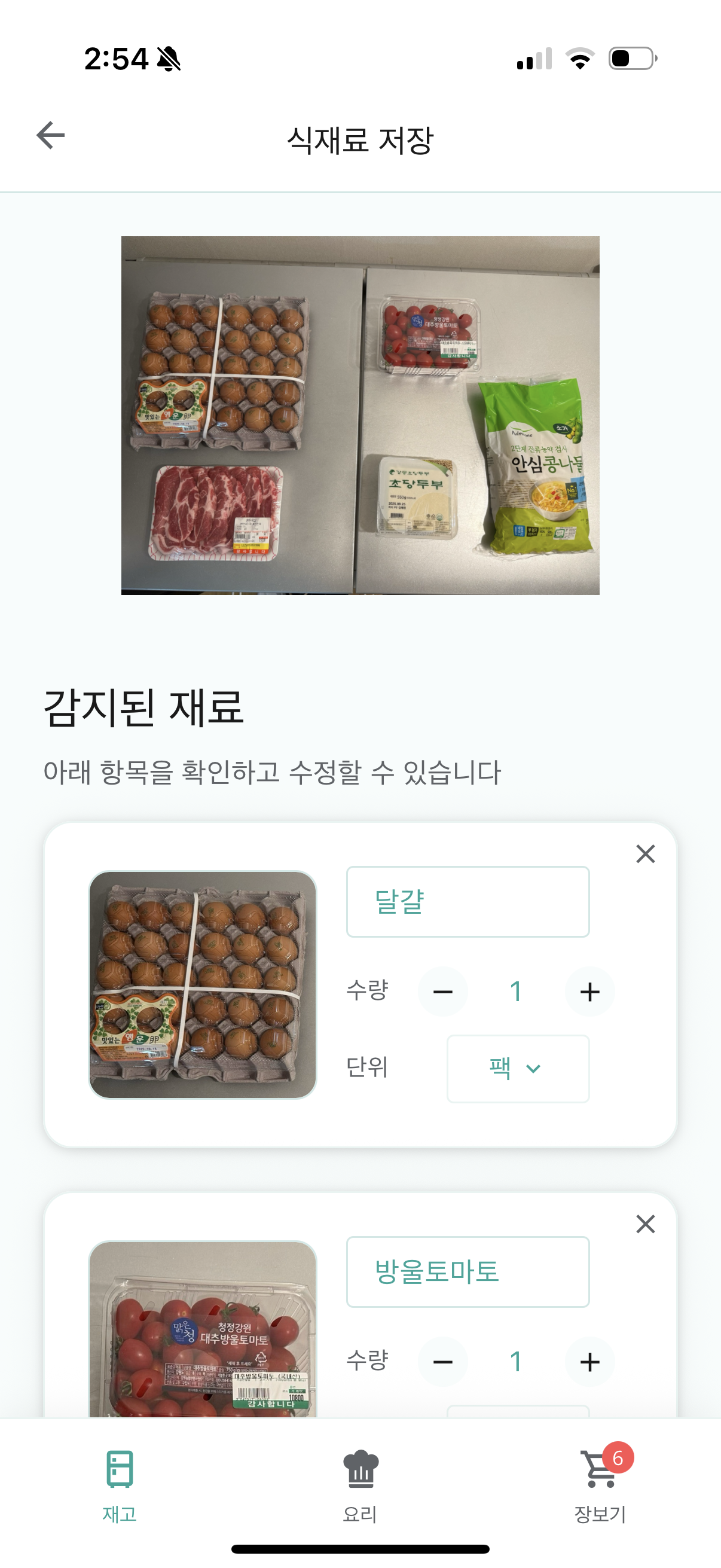Add one more 방울토마토 with plus button
Viewport: 721px width, 1568px height.
(x=589, y=1362)
